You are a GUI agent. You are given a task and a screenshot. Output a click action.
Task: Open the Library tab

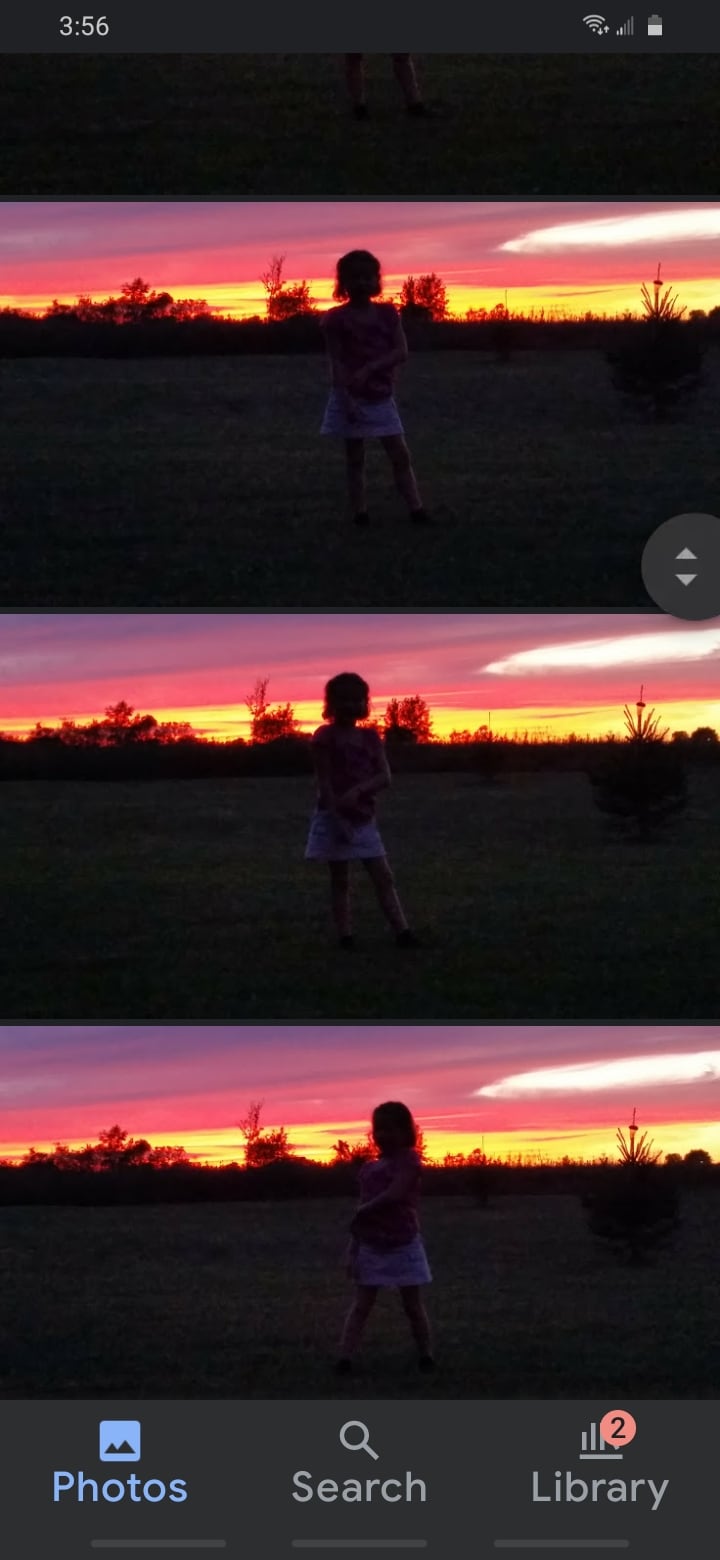[599, 1464]
